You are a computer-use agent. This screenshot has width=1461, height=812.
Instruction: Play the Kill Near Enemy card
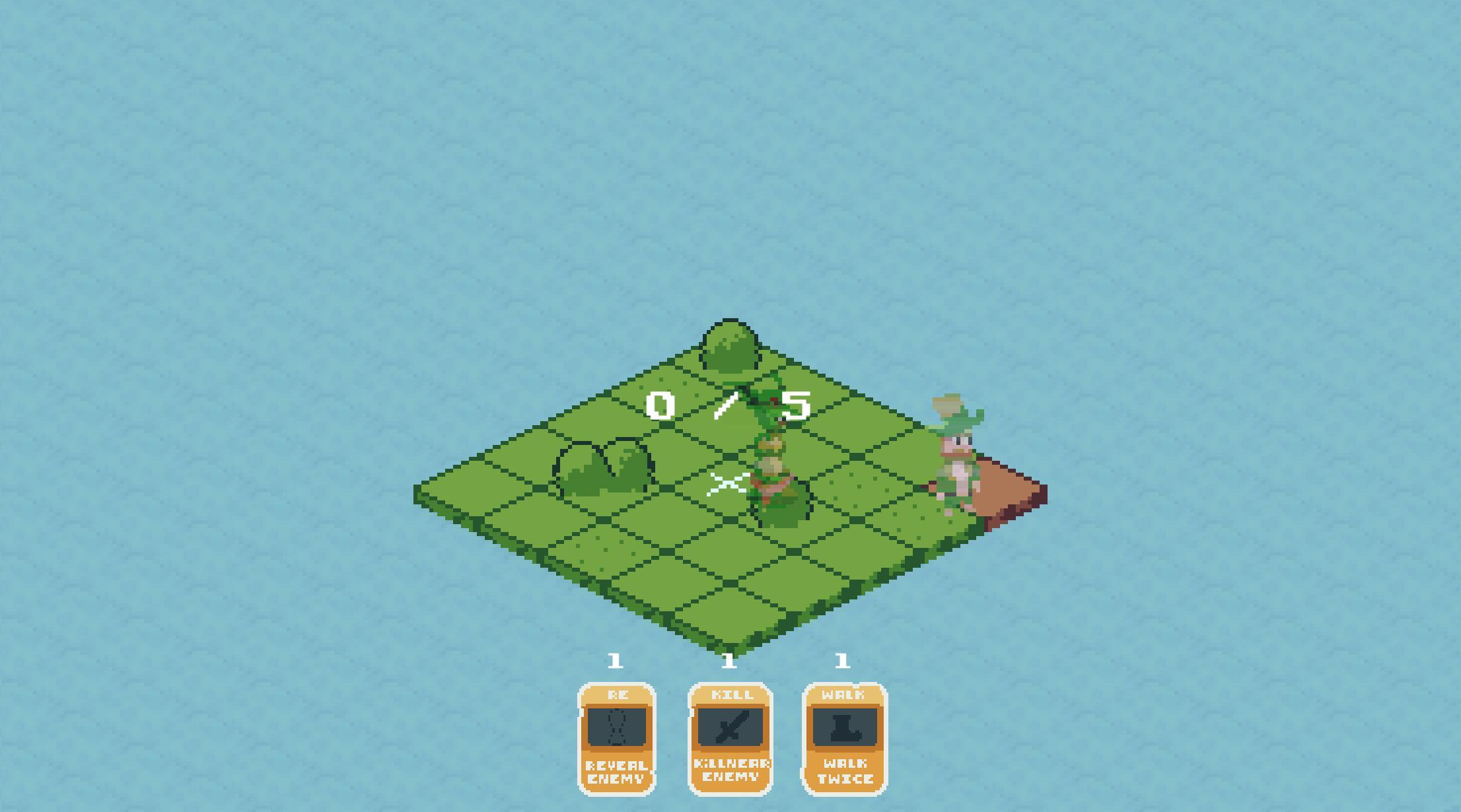[730, 739]
